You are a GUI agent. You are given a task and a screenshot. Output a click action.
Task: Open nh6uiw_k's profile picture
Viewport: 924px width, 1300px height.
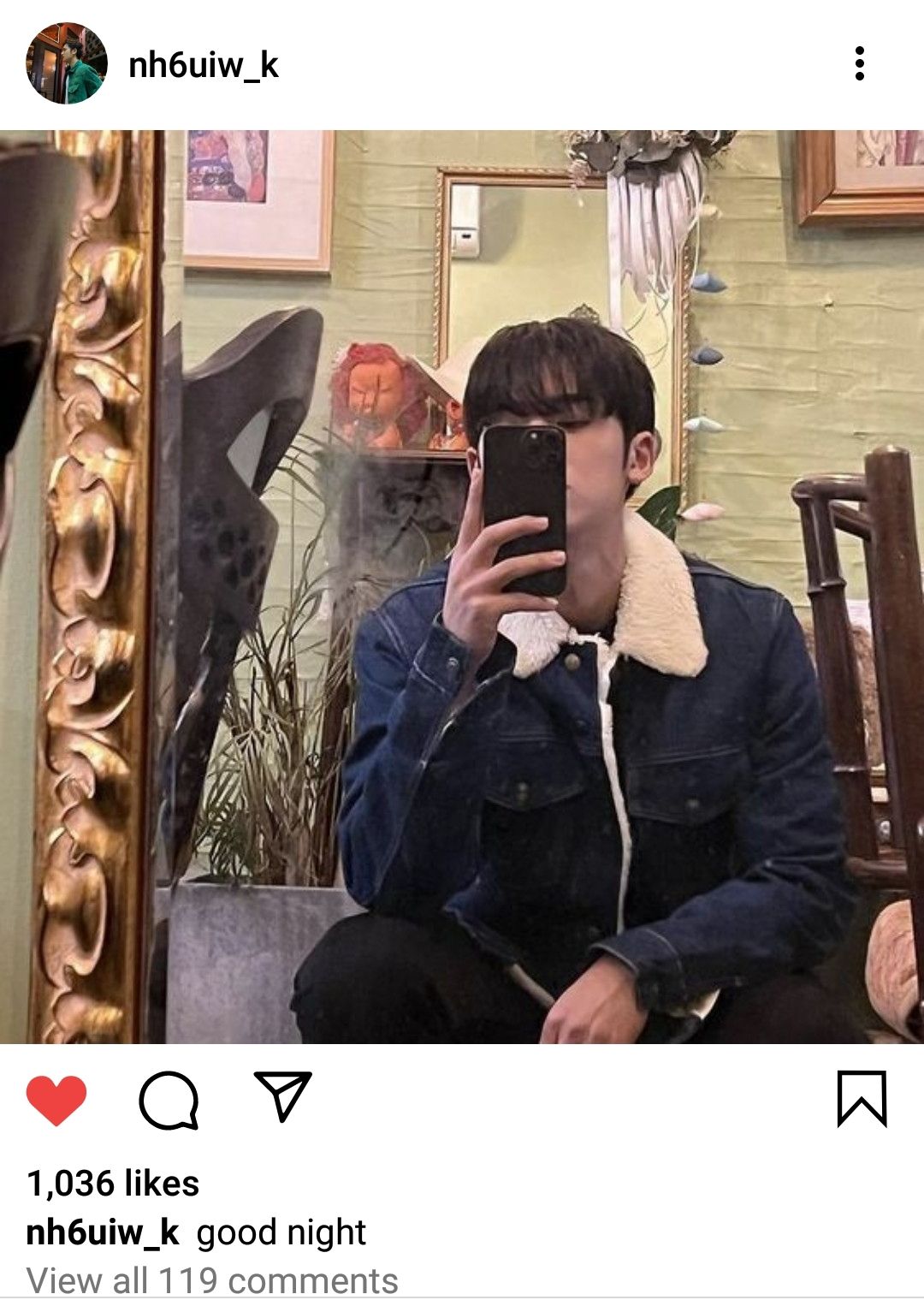coord(67,64)
